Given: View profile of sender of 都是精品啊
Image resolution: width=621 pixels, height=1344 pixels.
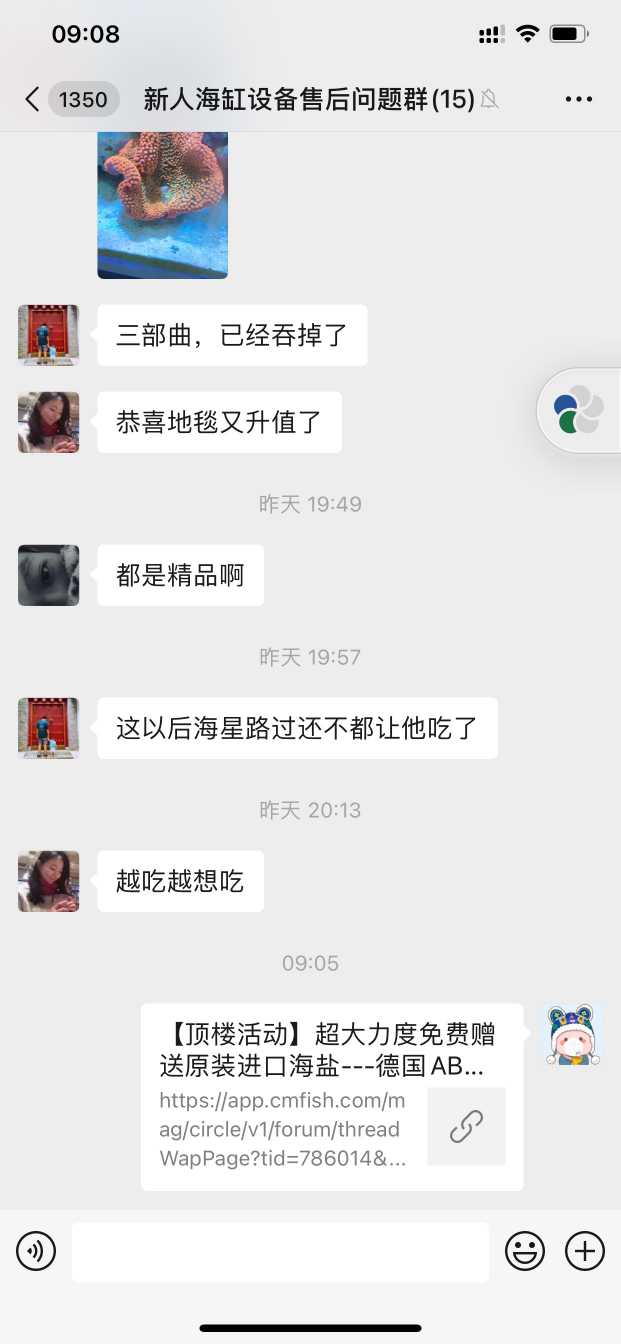Looking at the screenshot, I should click(48, 575).
